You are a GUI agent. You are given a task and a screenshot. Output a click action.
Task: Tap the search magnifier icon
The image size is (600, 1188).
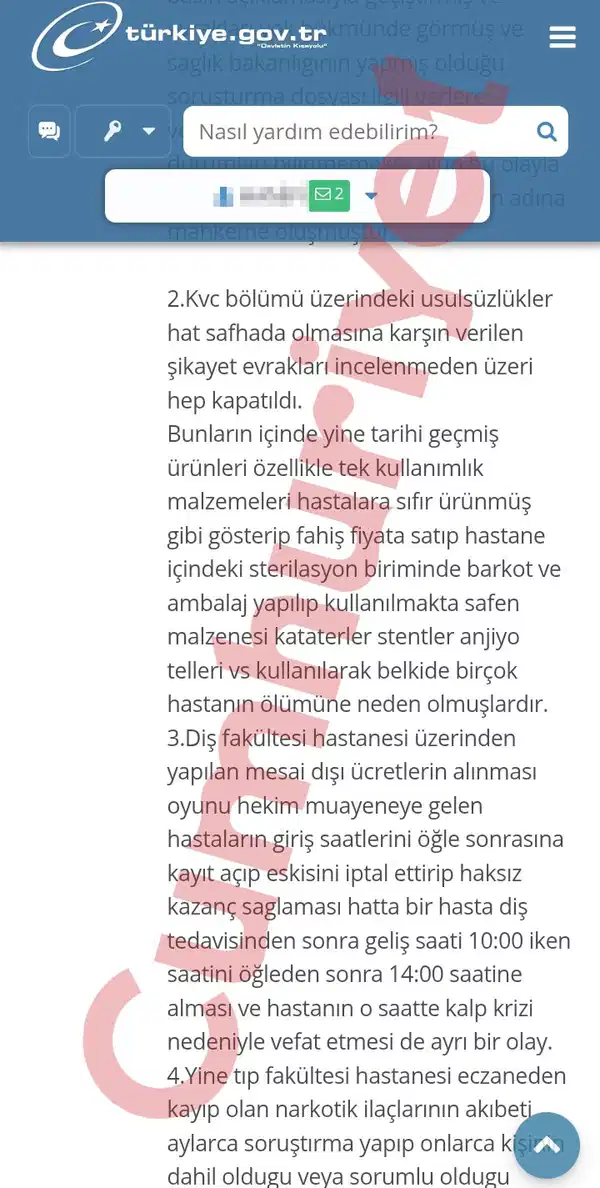click(547, 132)
